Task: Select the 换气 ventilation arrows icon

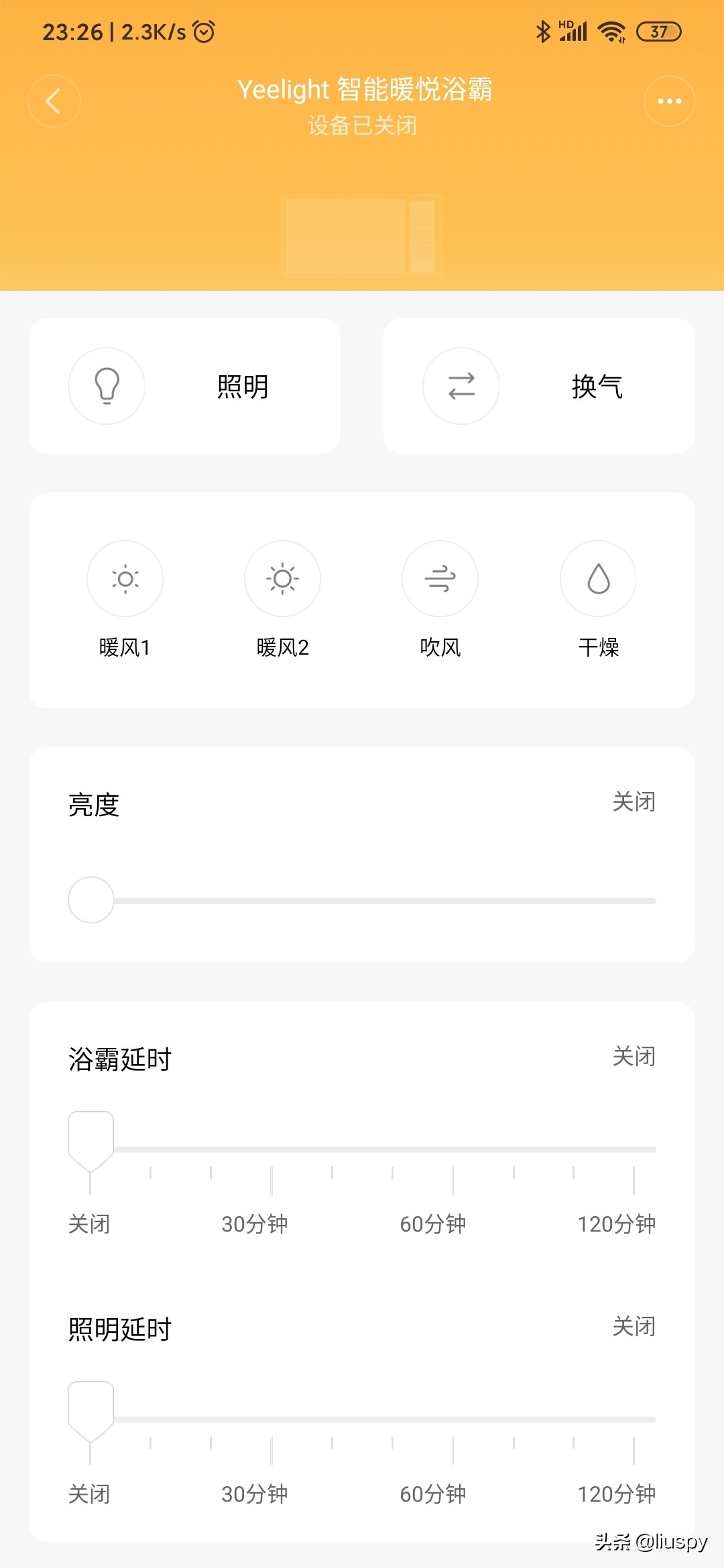Action: (x=461, y=386)
